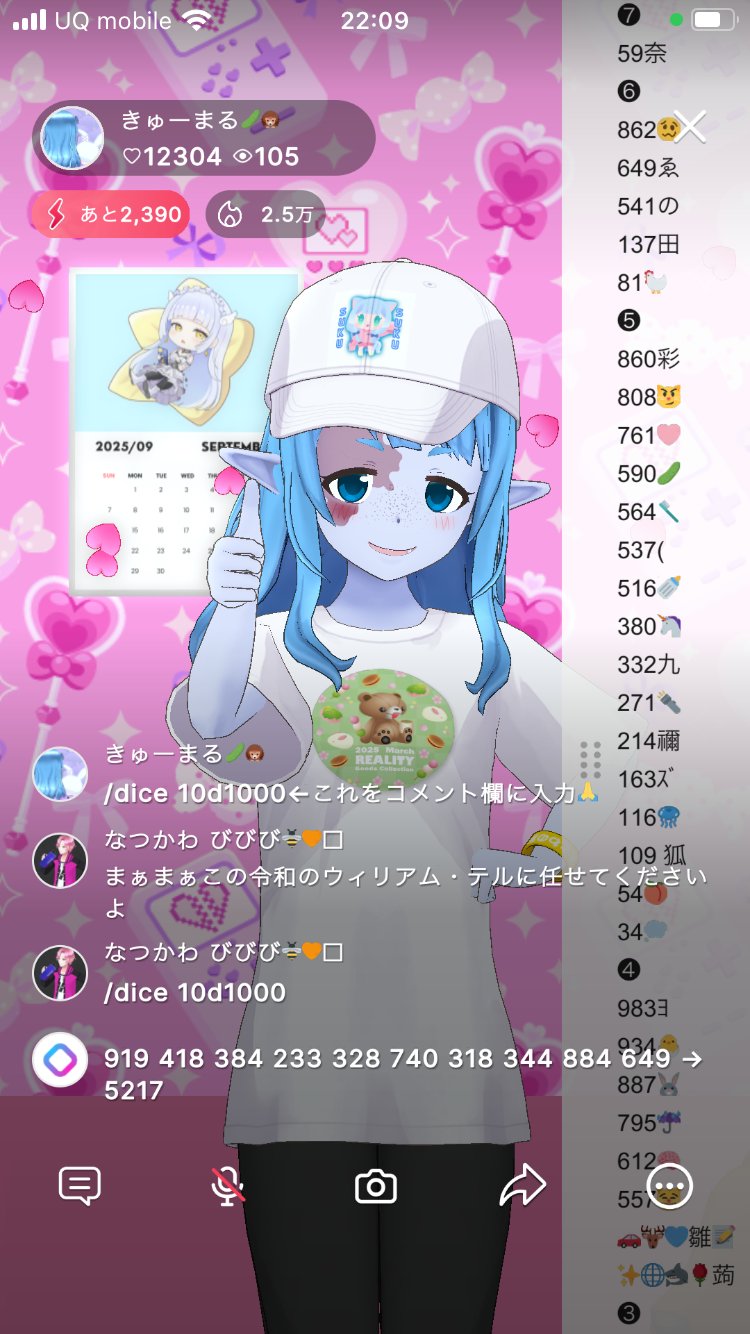Unmute the microphone
The image size is (750, 1334).
[228, 1186]
